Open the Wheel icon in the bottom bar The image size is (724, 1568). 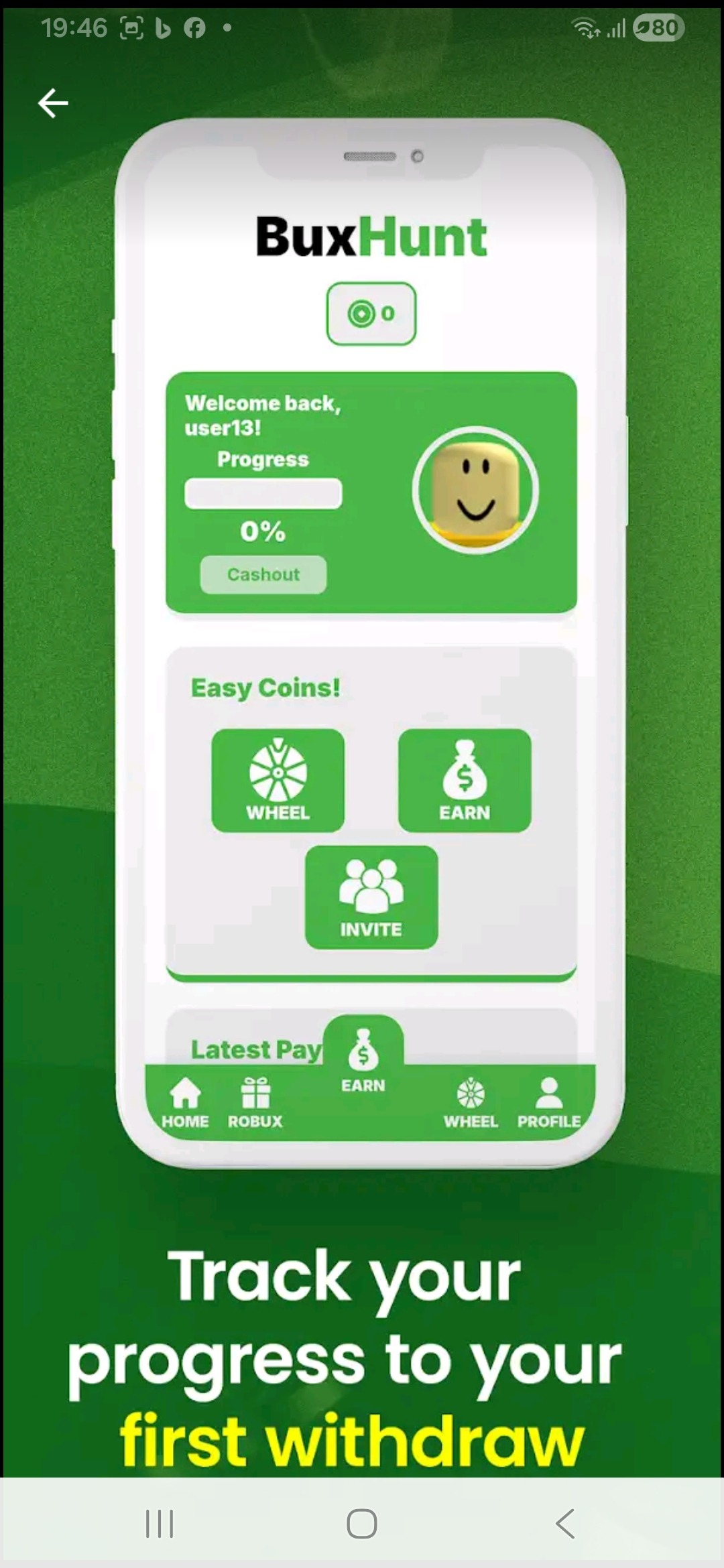[470, 1094]
